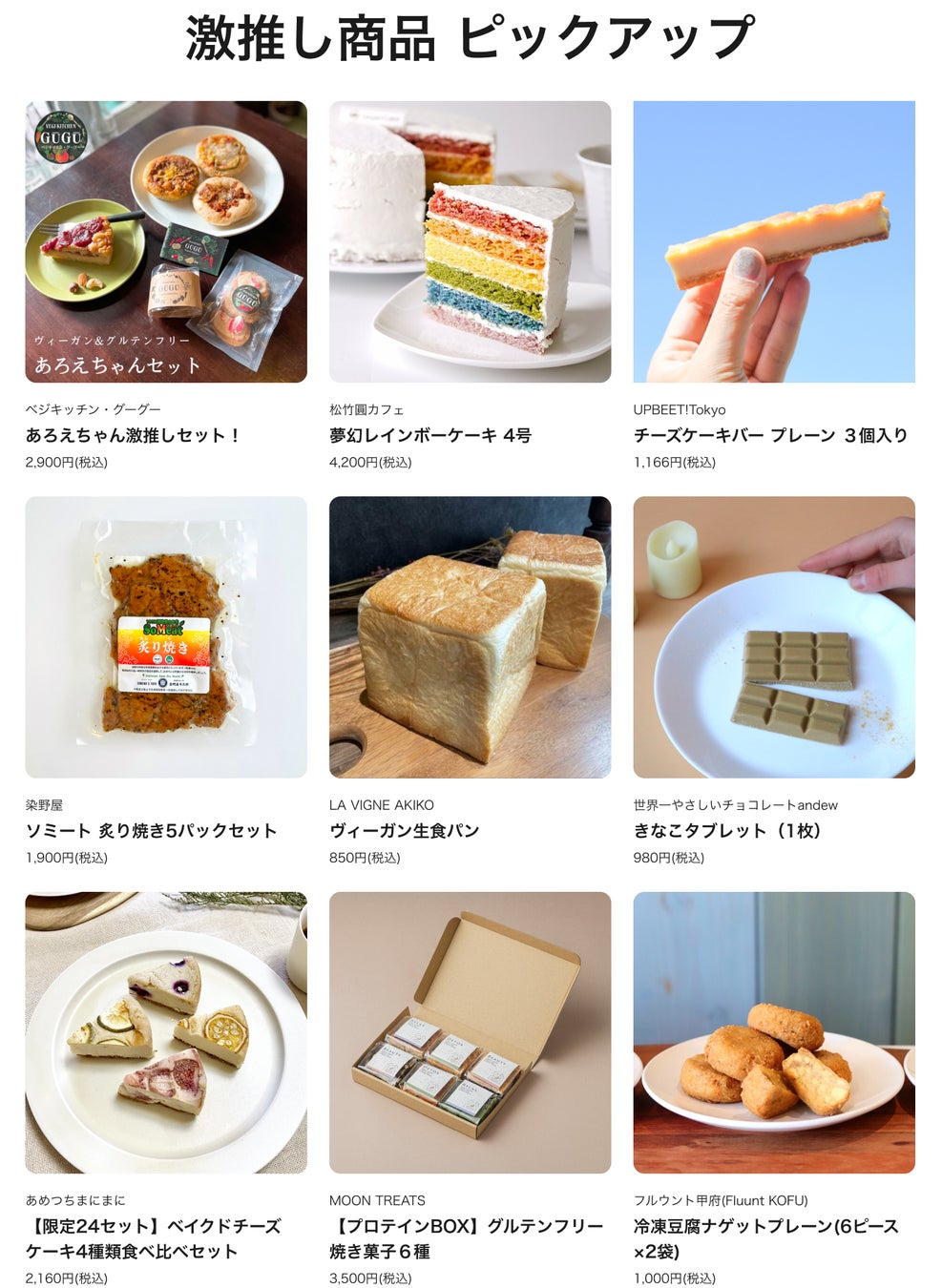Open ソミート 炙り焼き5パックセット product
Image resolution: width=942 pixels, height=1288 pixels.
tap(166, 637)
